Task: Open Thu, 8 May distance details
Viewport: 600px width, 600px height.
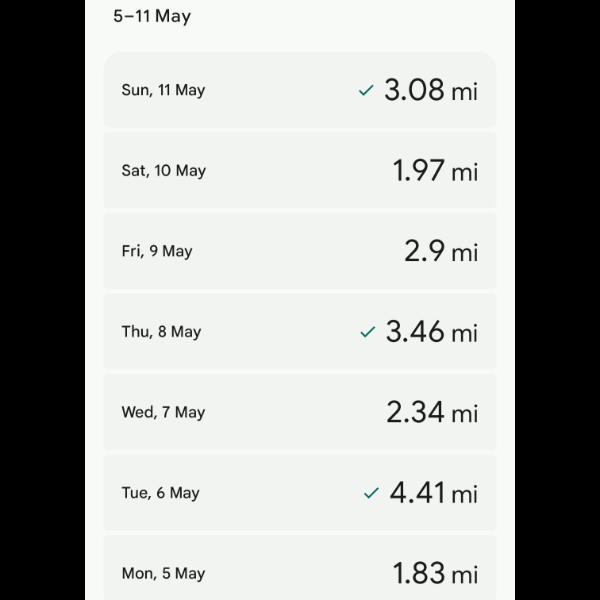Action: point(300,332)
